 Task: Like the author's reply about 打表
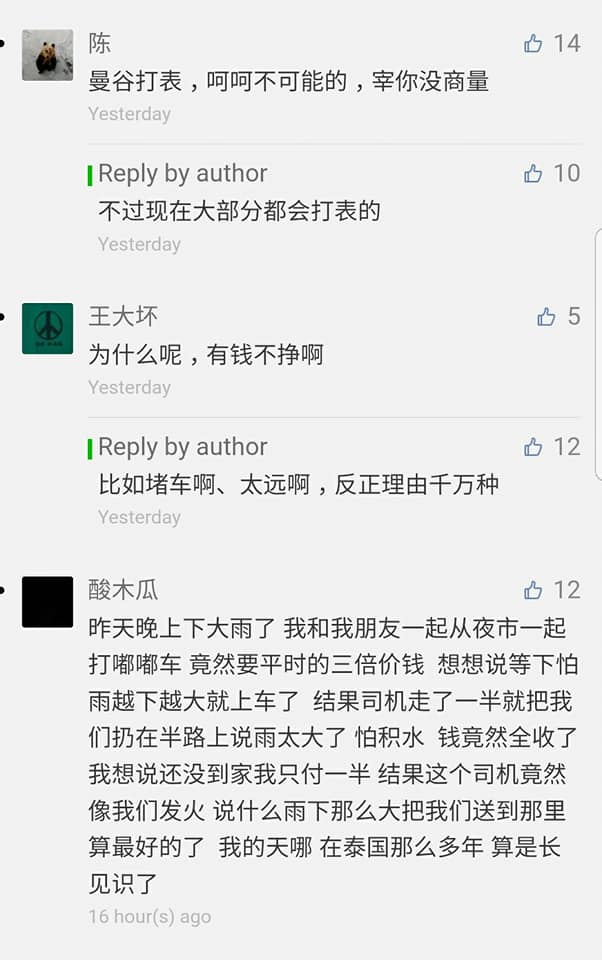(534, 173)
